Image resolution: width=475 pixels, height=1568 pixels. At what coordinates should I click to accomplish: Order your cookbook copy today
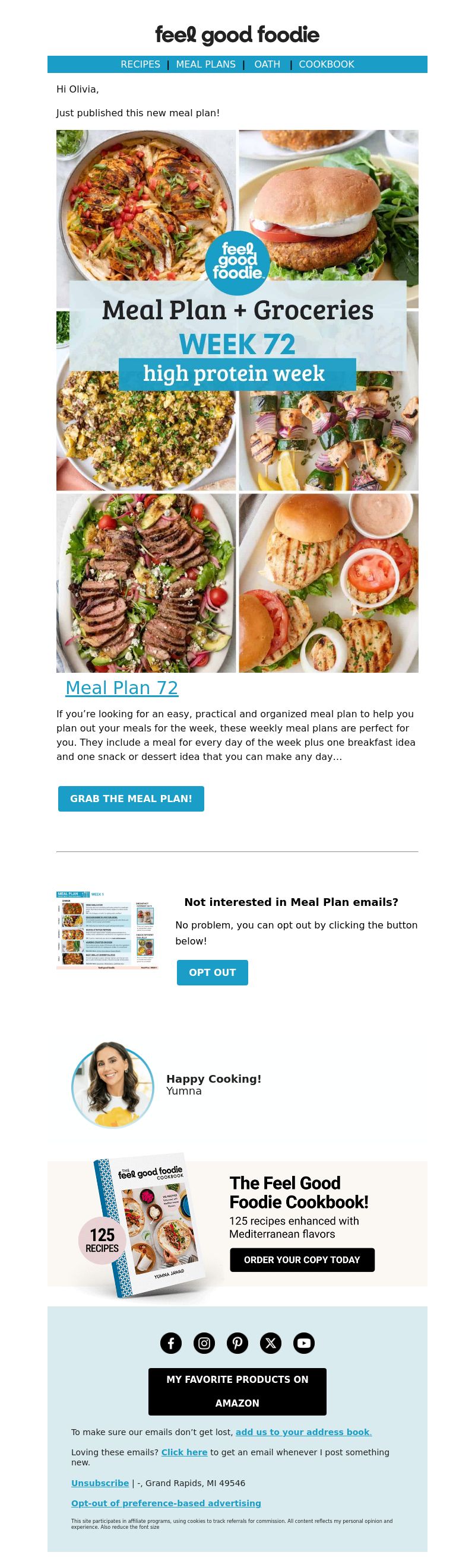coord(302,1260)
